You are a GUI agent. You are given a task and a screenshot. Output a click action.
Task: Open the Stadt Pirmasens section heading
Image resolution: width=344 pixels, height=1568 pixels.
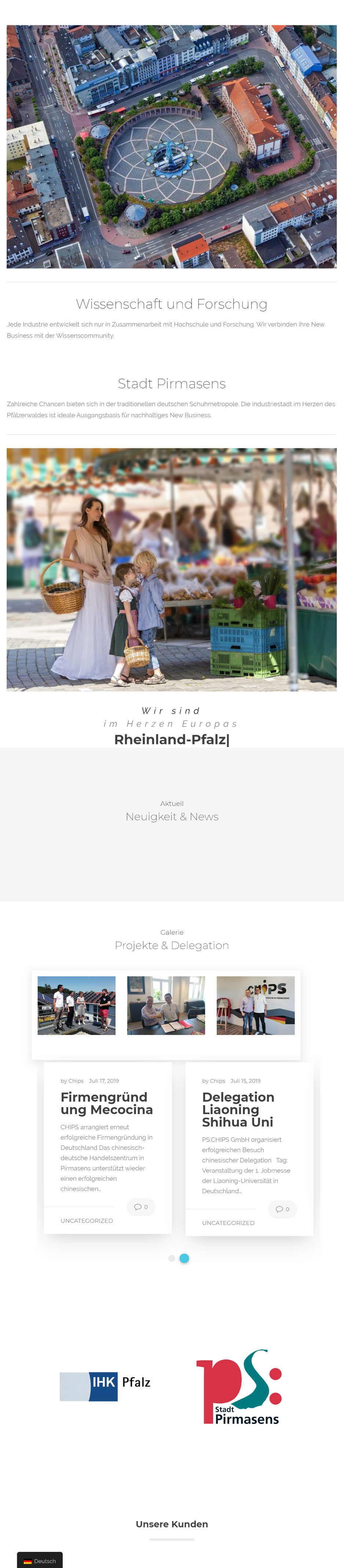pos(172,384)
